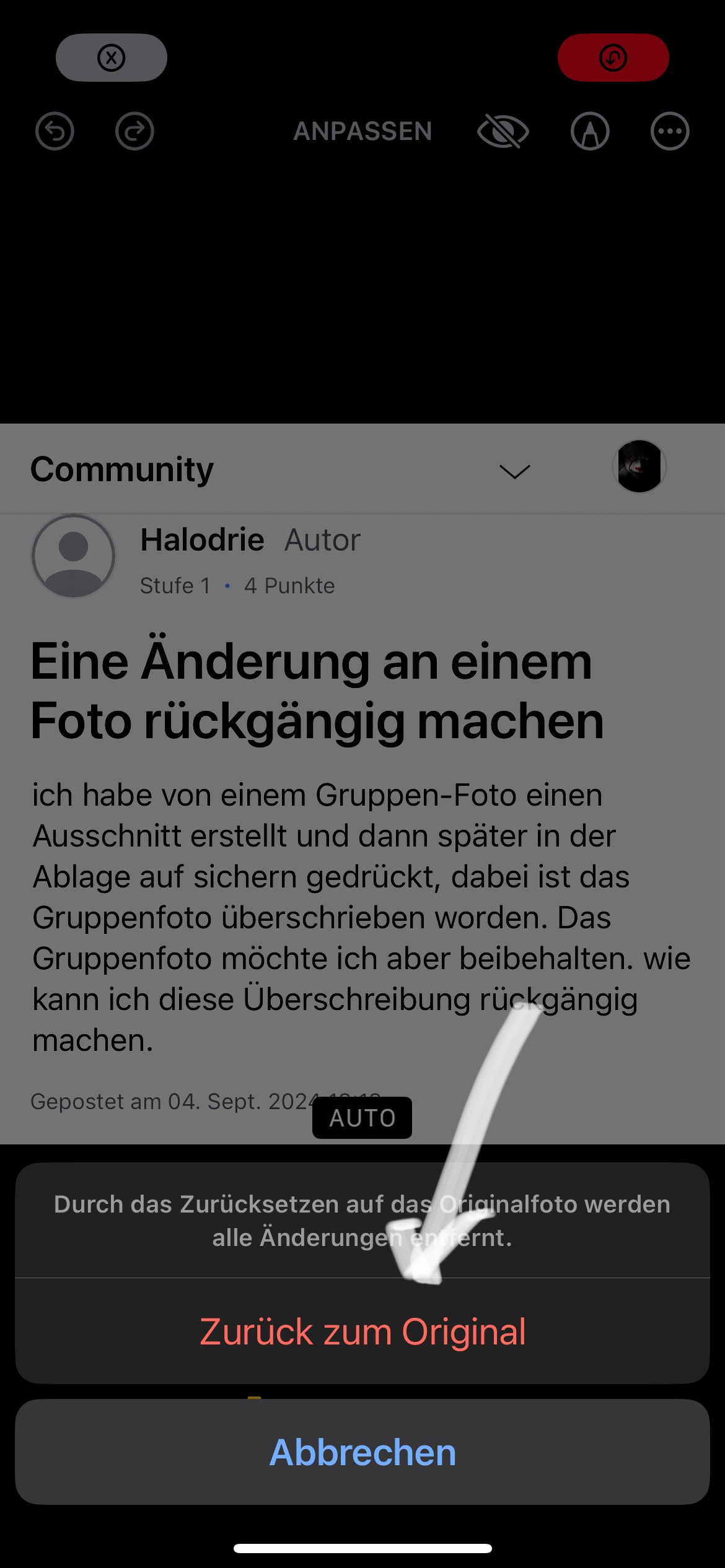
Task: Open the markup pen tool
Action: click(x=589, y=131)
